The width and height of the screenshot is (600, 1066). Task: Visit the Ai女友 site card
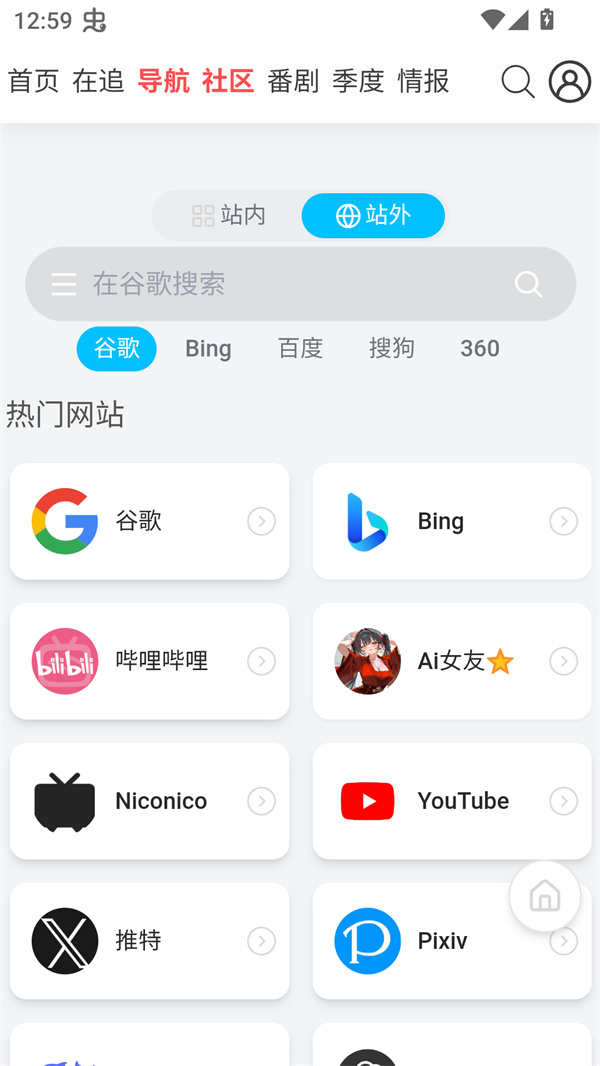point(452,661)
